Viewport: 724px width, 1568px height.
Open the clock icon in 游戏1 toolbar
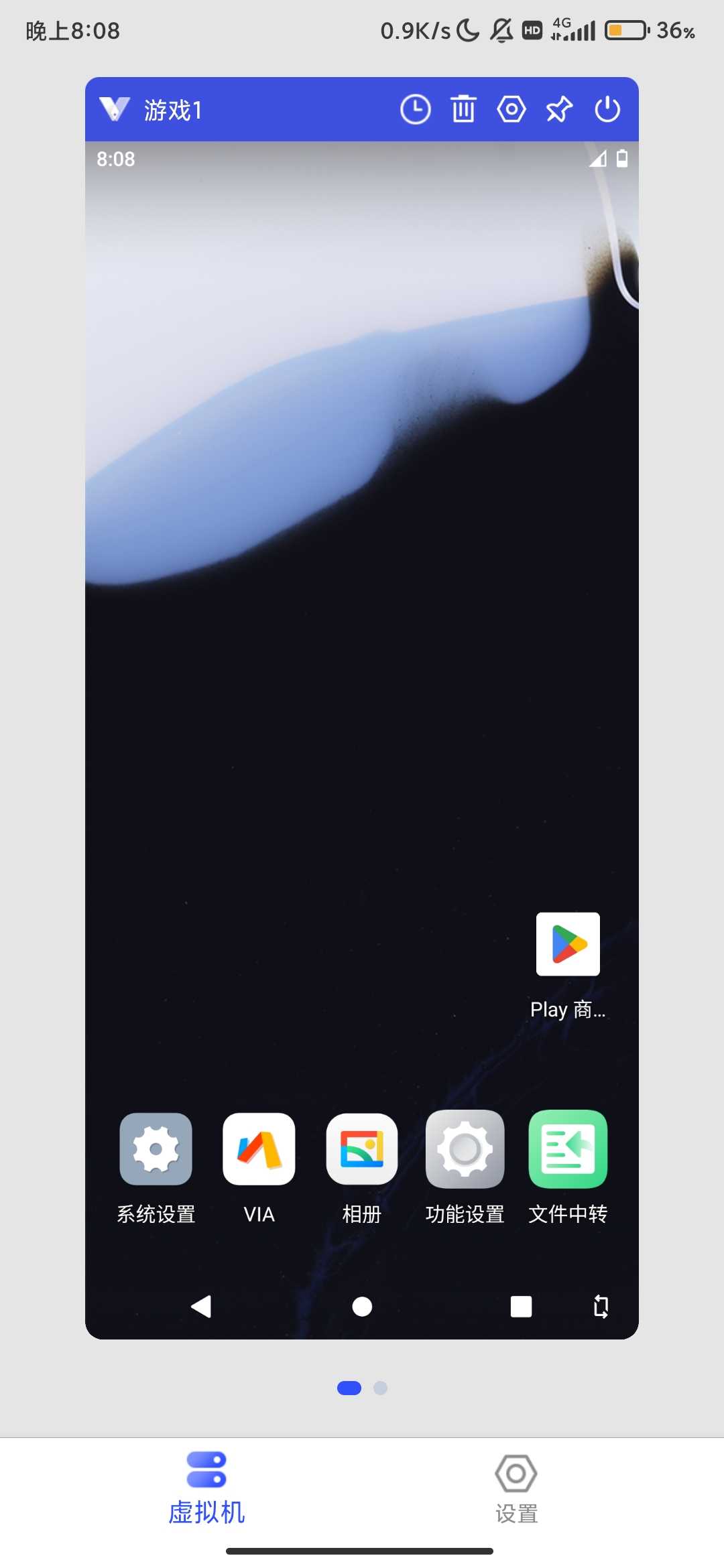(415, 109)
